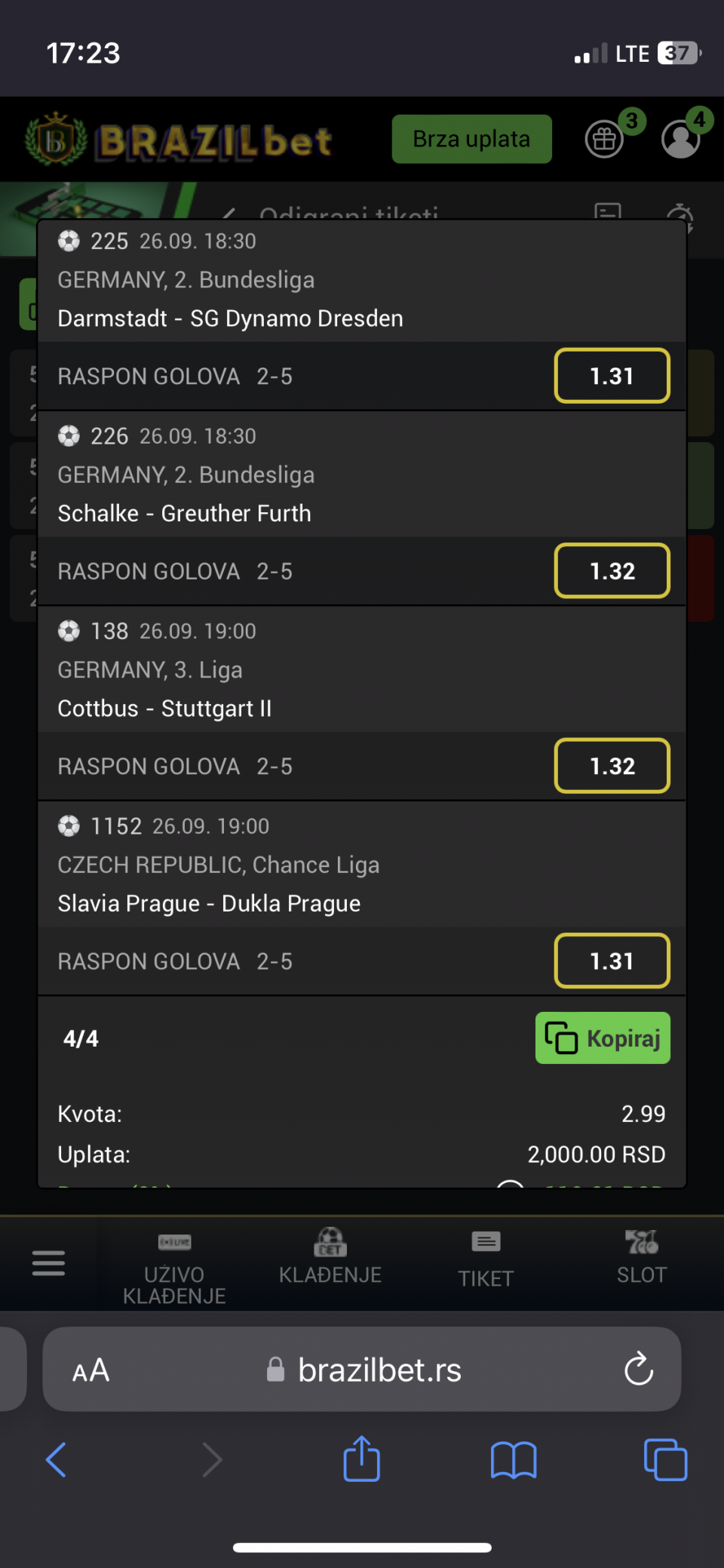Select 1.31 odds for Darmstadt - Dynamo Dresden
The height and width of the screenshot is (1568, 724).
tap(612, 376)
